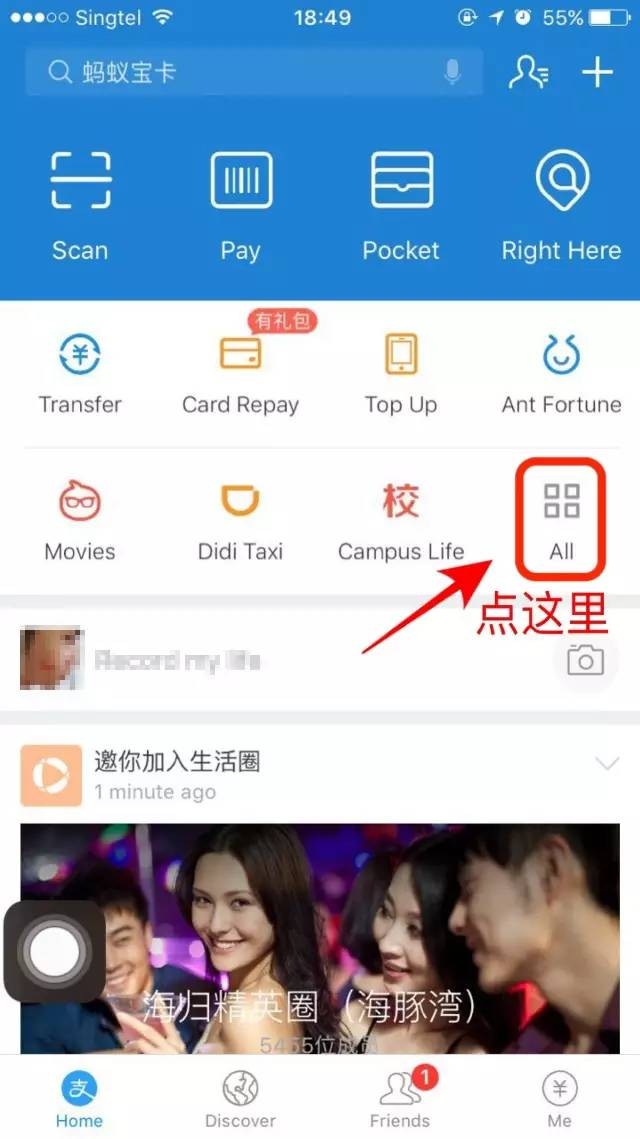Open the Scan feature
The width and height of the screenshot is (640, 1139).
tap(80, 205)
